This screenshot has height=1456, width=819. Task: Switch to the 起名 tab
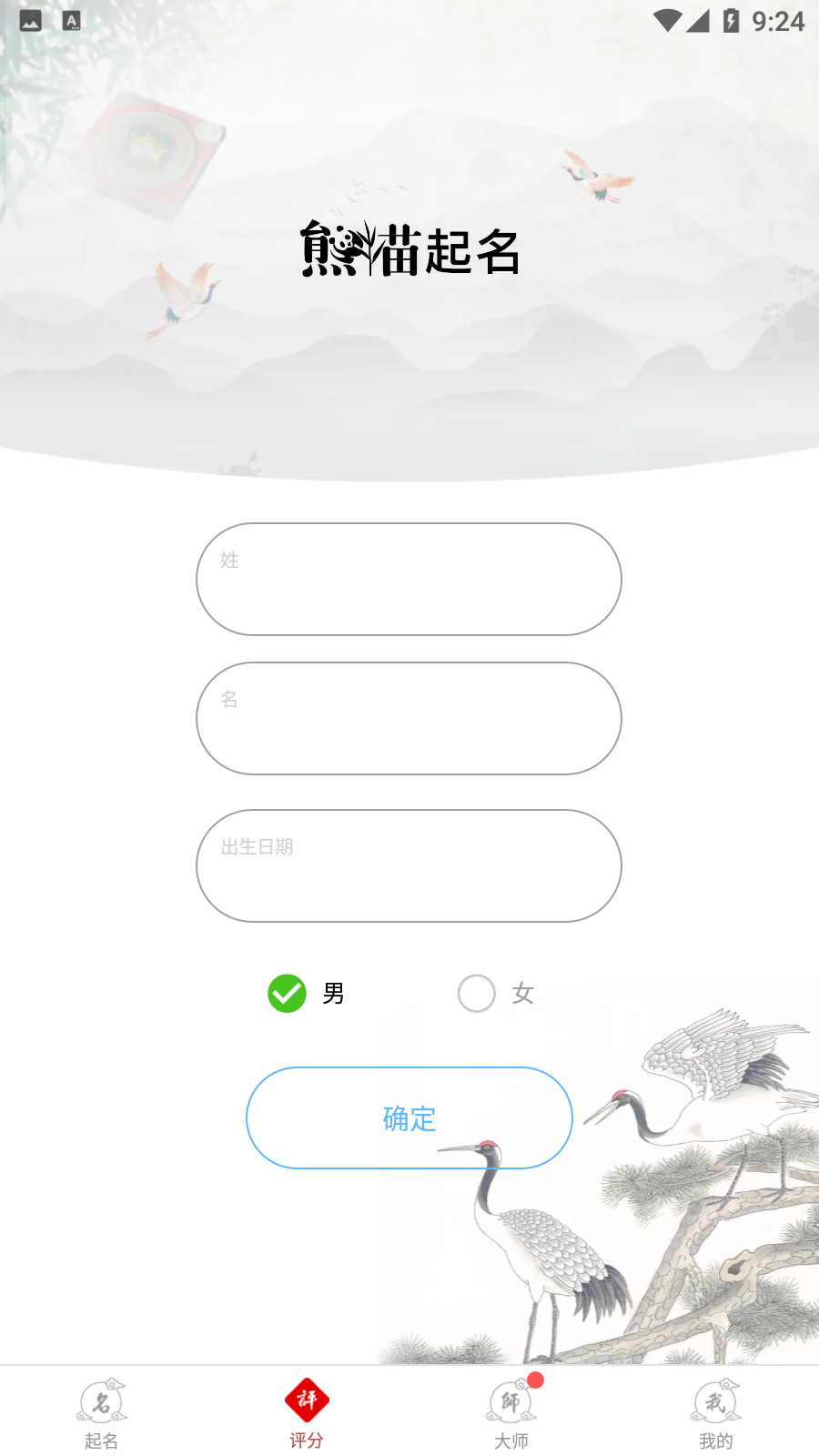102,1412
